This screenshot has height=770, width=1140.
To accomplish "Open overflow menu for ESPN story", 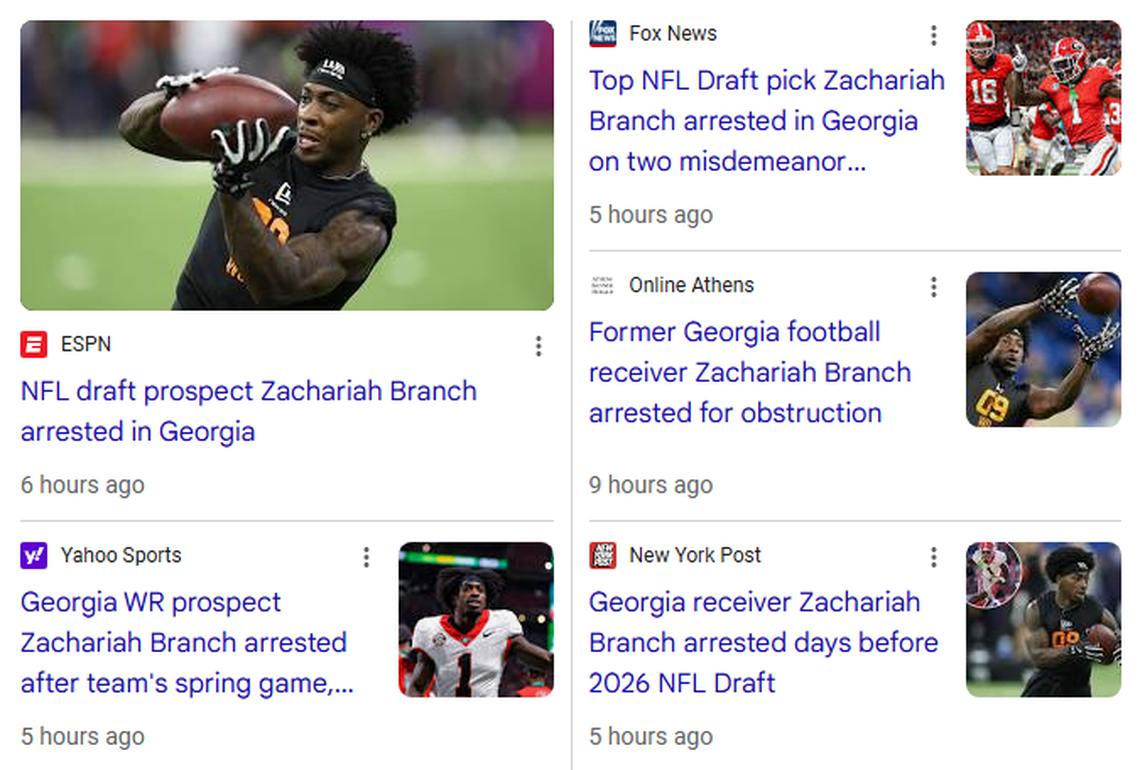I will (538, 346).
